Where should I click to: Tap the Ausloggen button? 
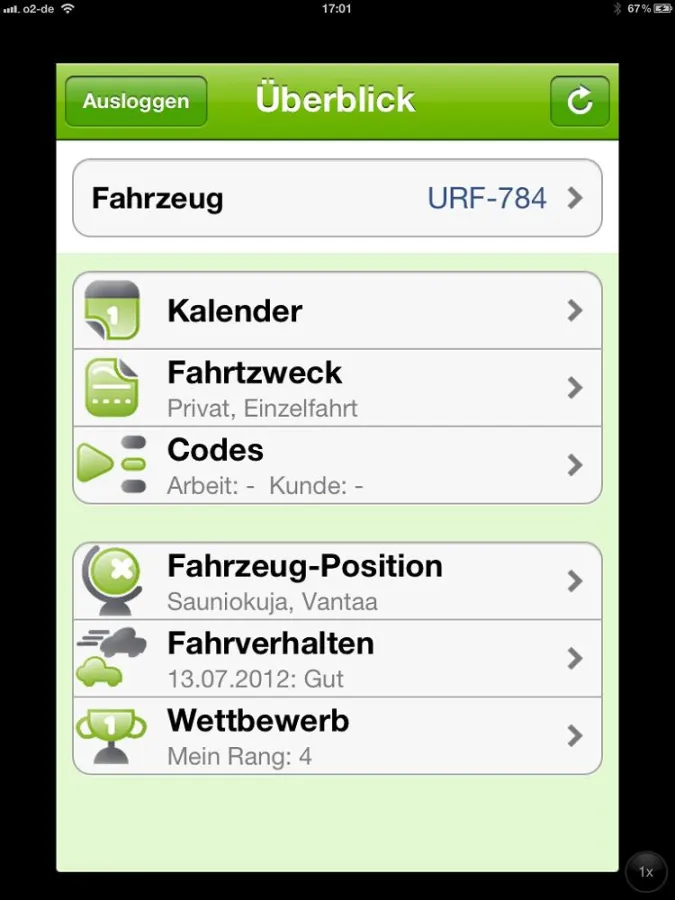click(x=136, y=101)
